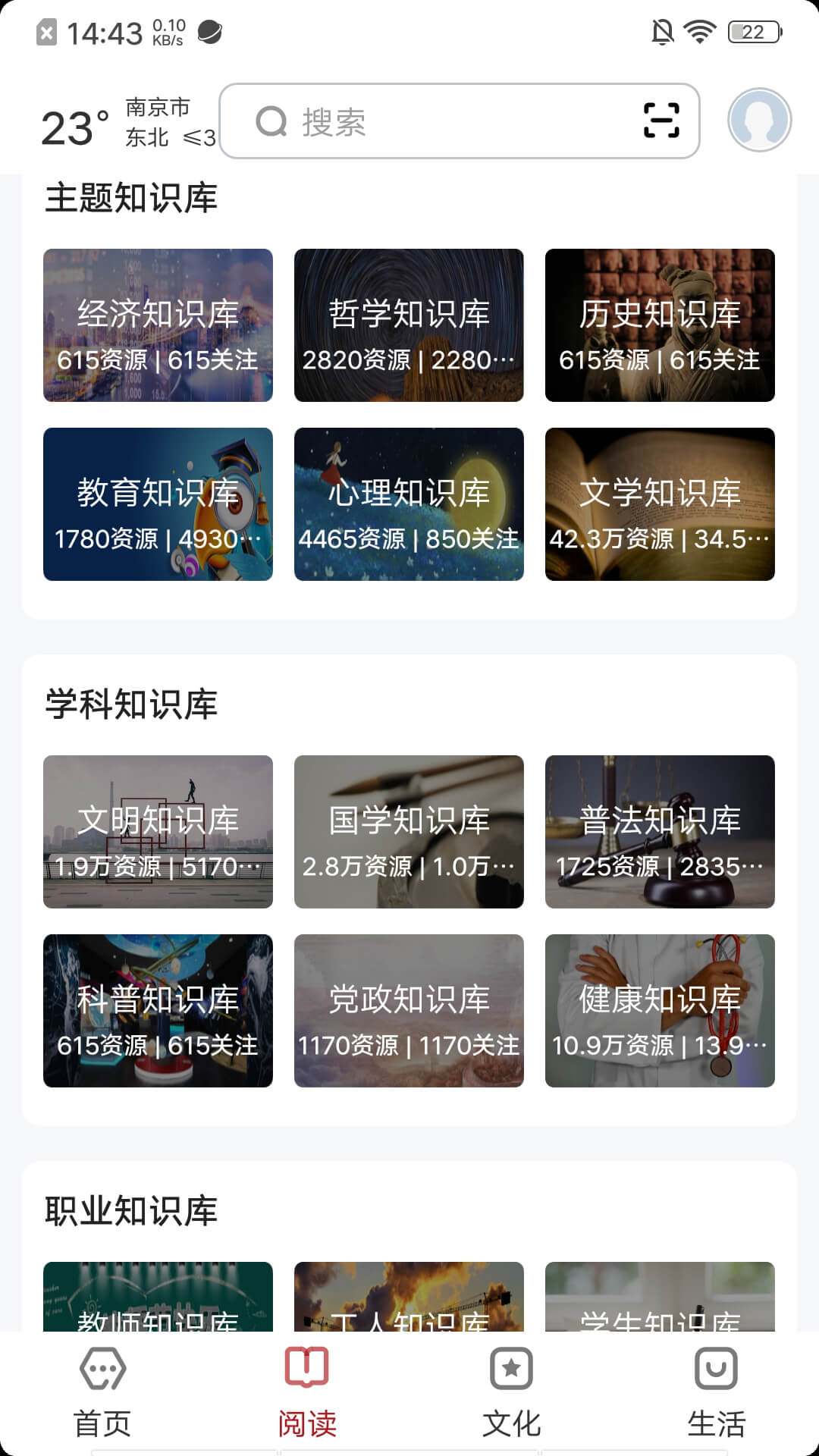View the 文明知识库 knowledge base
Image resolution: width=819 pixels, height=1456 pixels.
158,832
